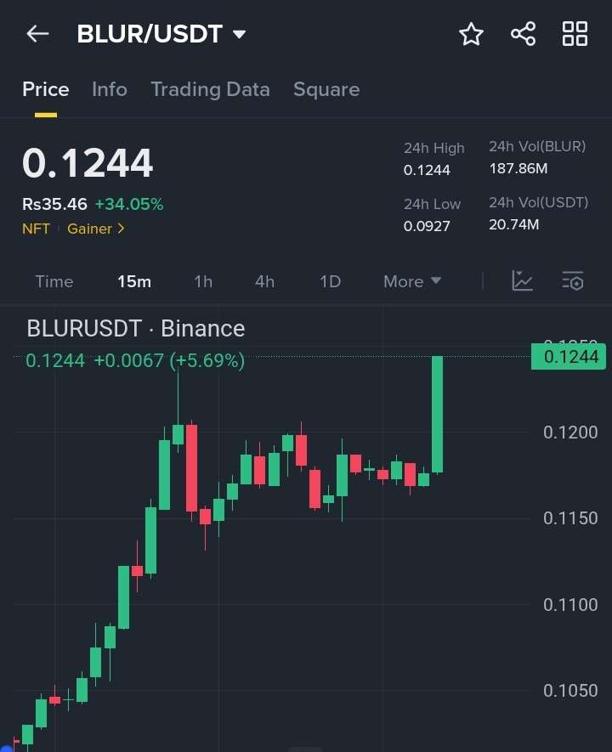The image size is (612, 752).
Task: Open the grid layout menu icon
Action: coord(575,34)
